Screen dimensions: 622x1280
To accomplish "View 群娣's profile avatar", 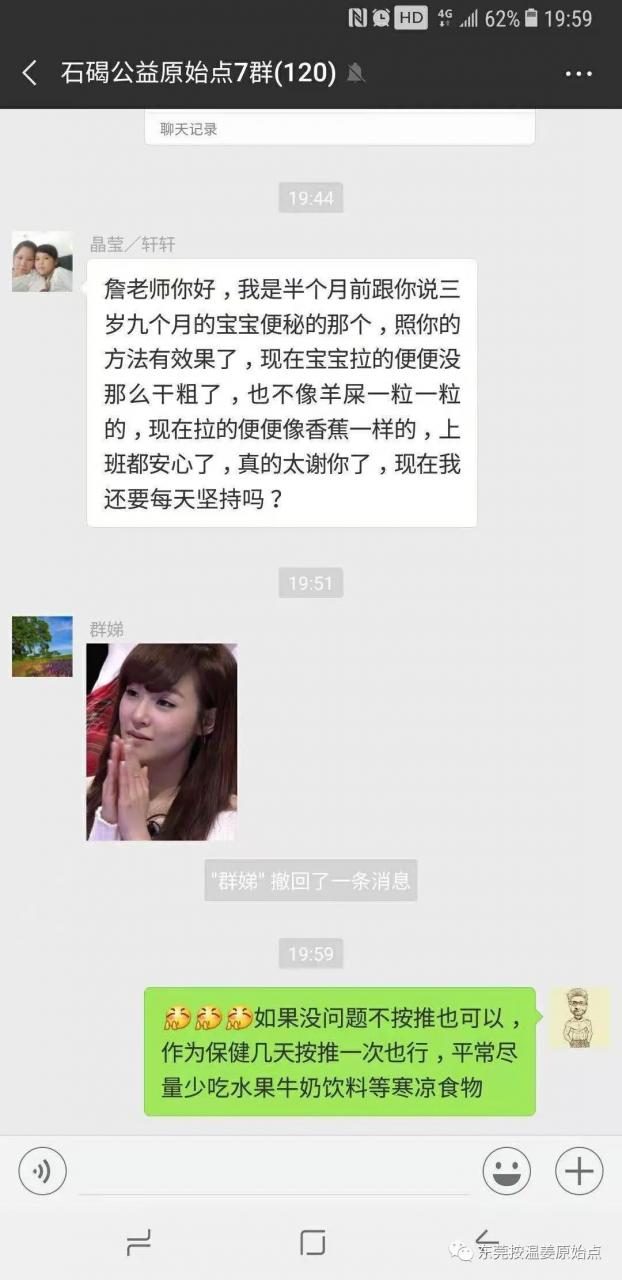I will point(42,646).
